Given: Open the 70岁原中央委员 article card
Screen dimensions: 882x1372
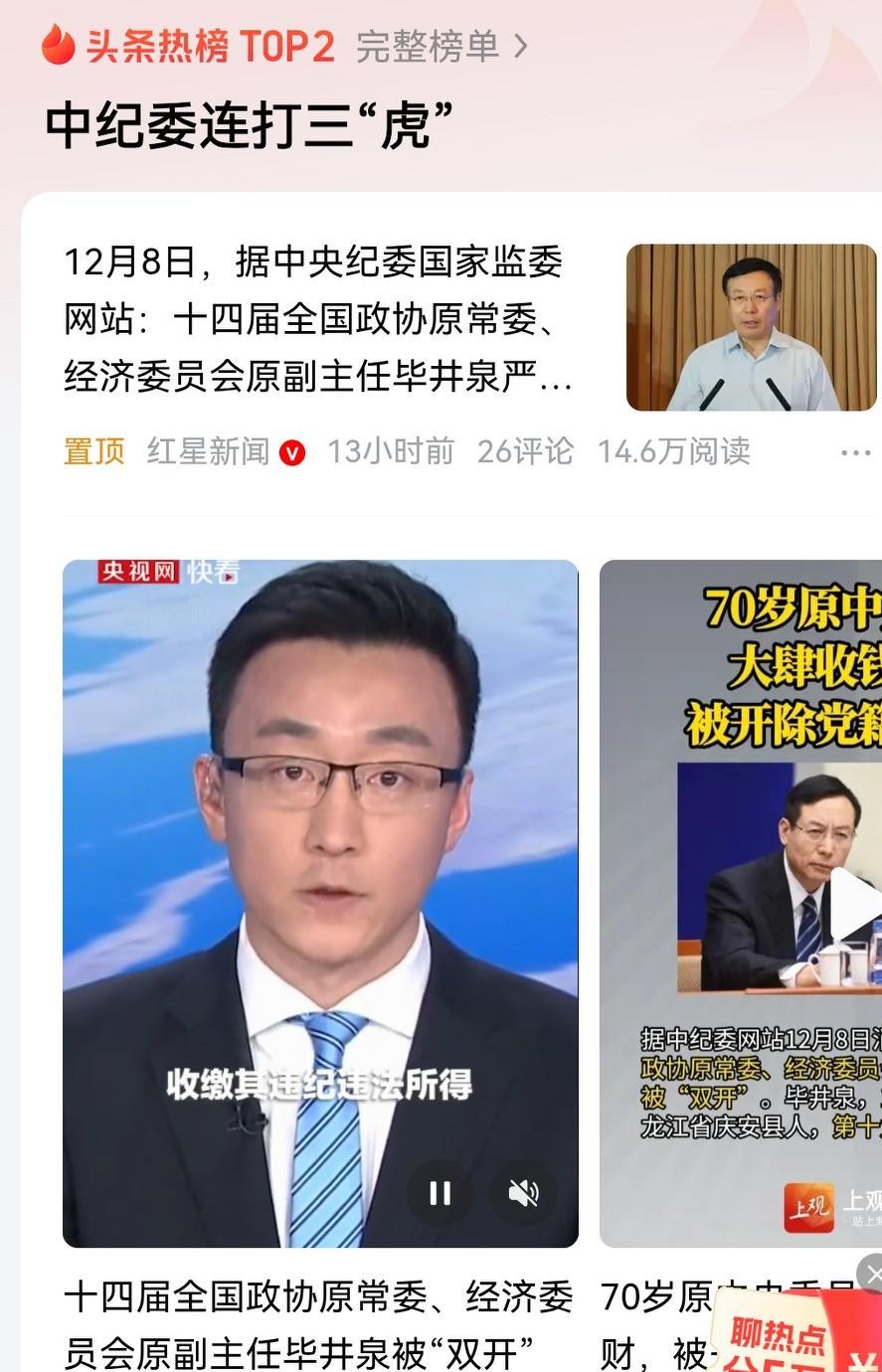Looking at the screenshot, I should coord(740,895).
